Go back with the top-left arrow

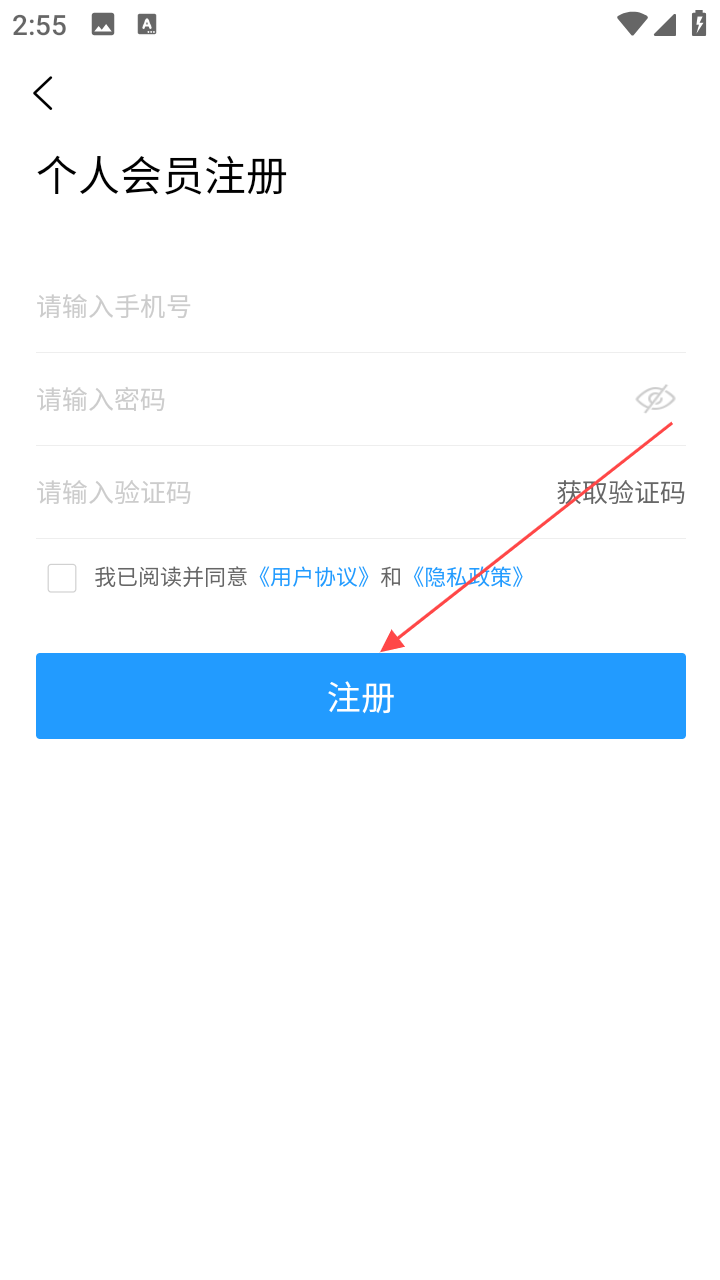tap(42, 93)
